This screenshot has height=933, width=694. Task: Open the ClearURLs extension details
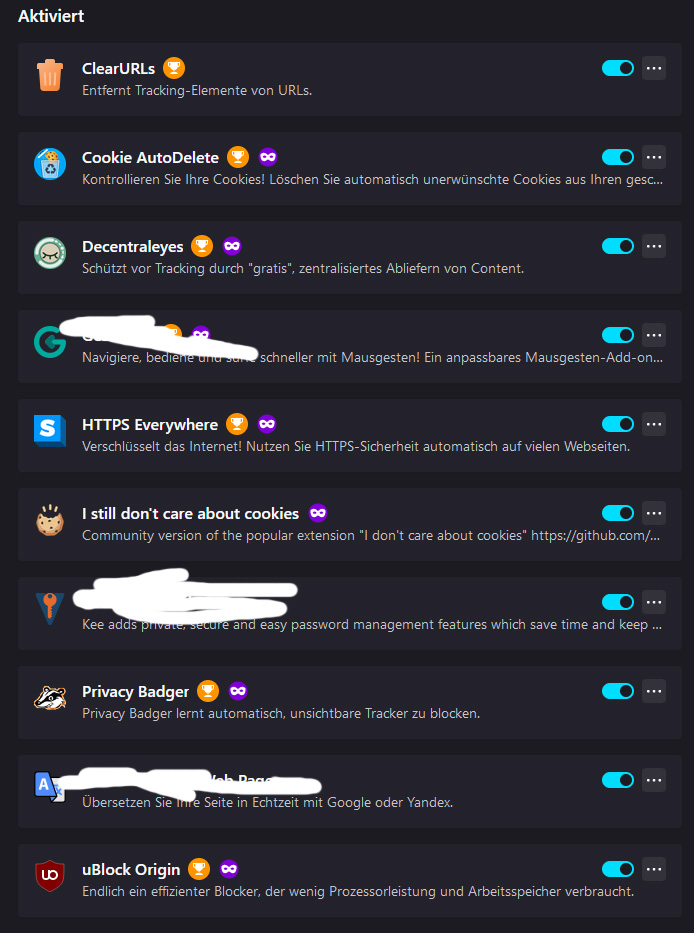pyautogui.click(x=118, y=68)
